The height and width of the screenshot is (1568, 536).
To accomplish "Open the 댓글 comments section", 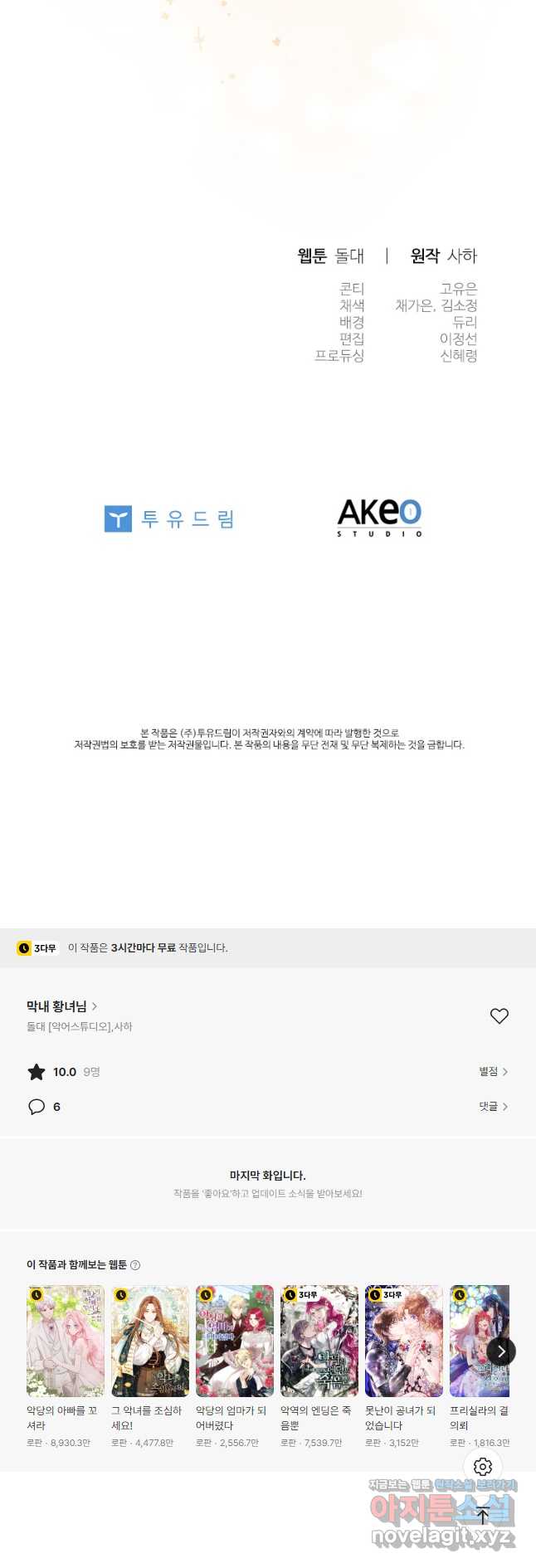I will pos(493,1107).
